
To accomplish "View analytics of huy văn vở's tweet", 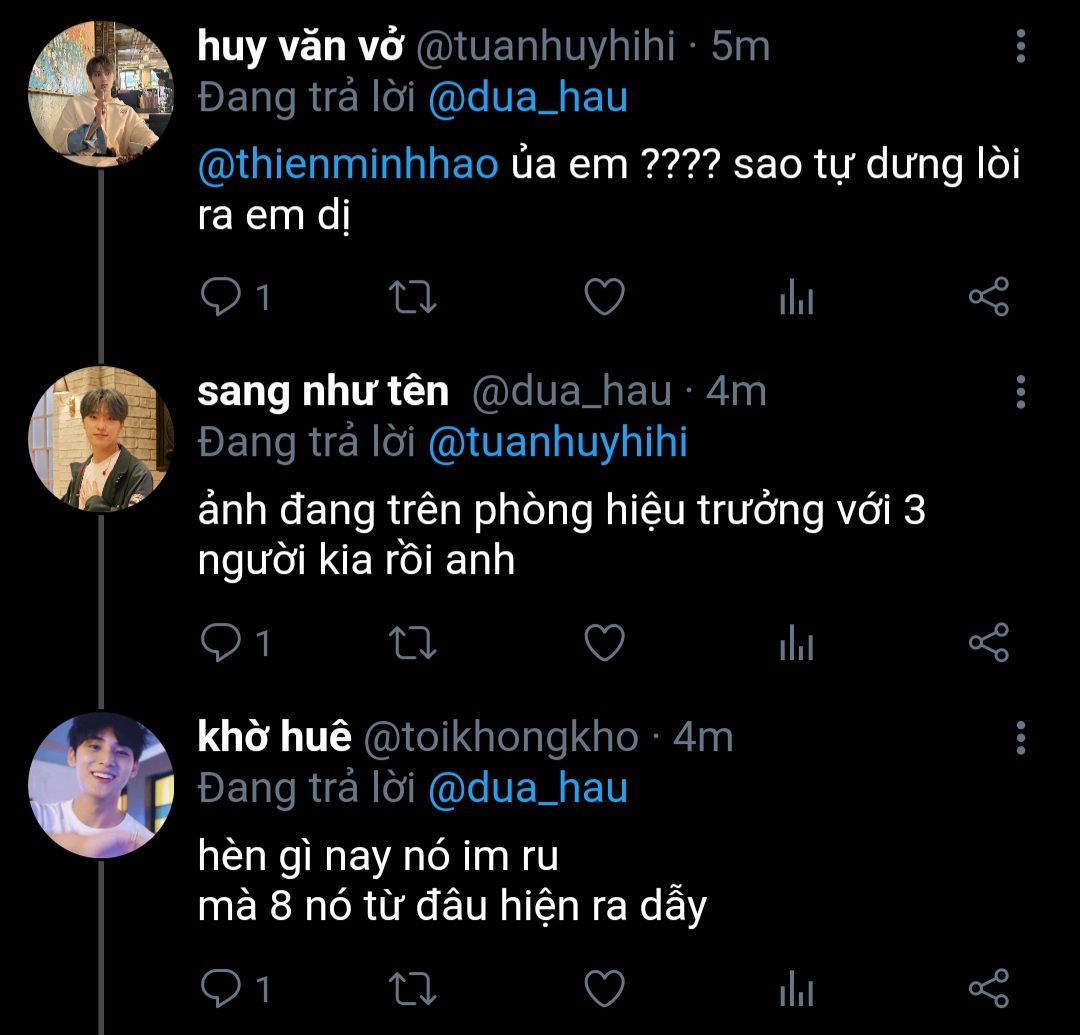I will pyautogui.click(x=797, y=298).
